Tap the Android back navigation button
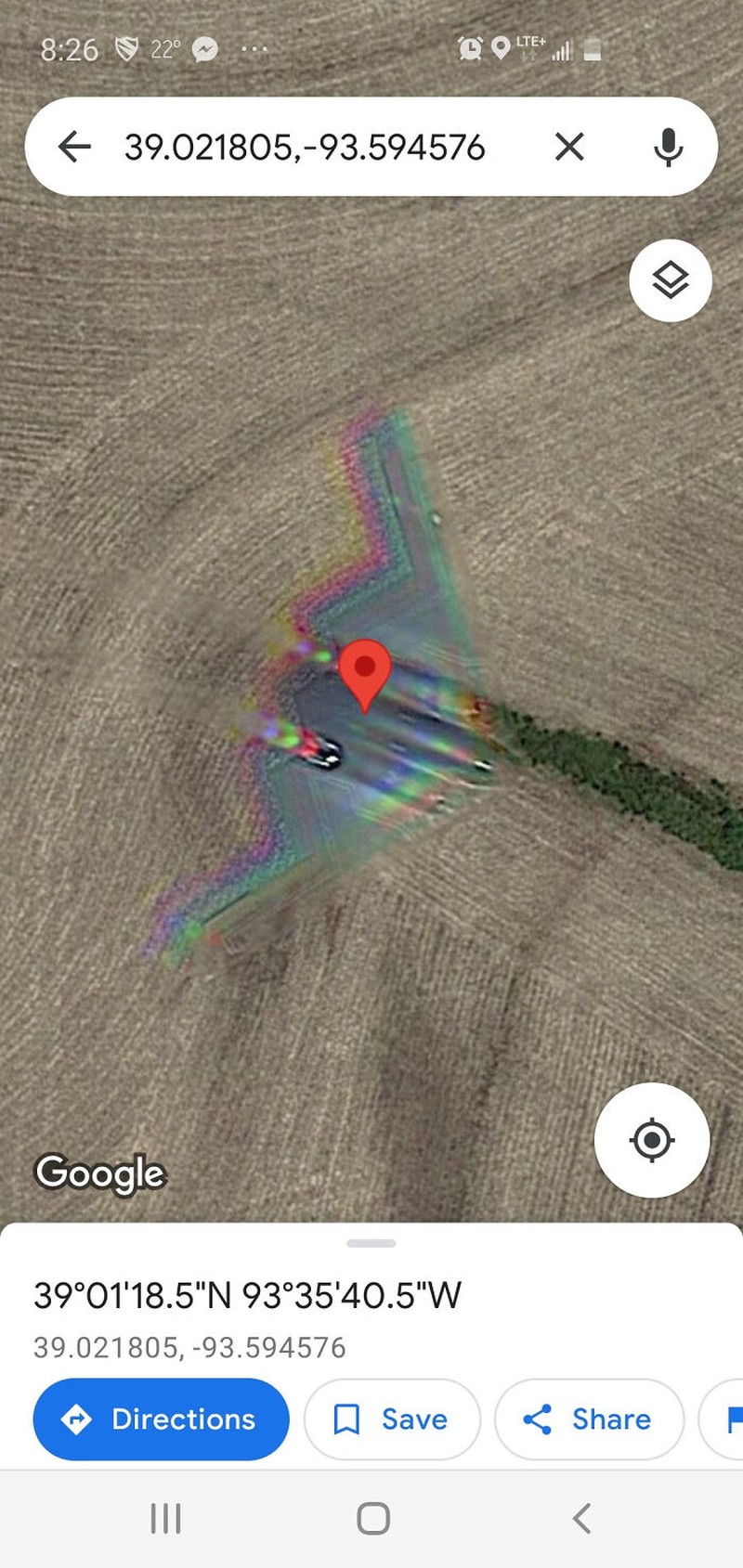The image size is (743, 1568). tap(580, 1519)
